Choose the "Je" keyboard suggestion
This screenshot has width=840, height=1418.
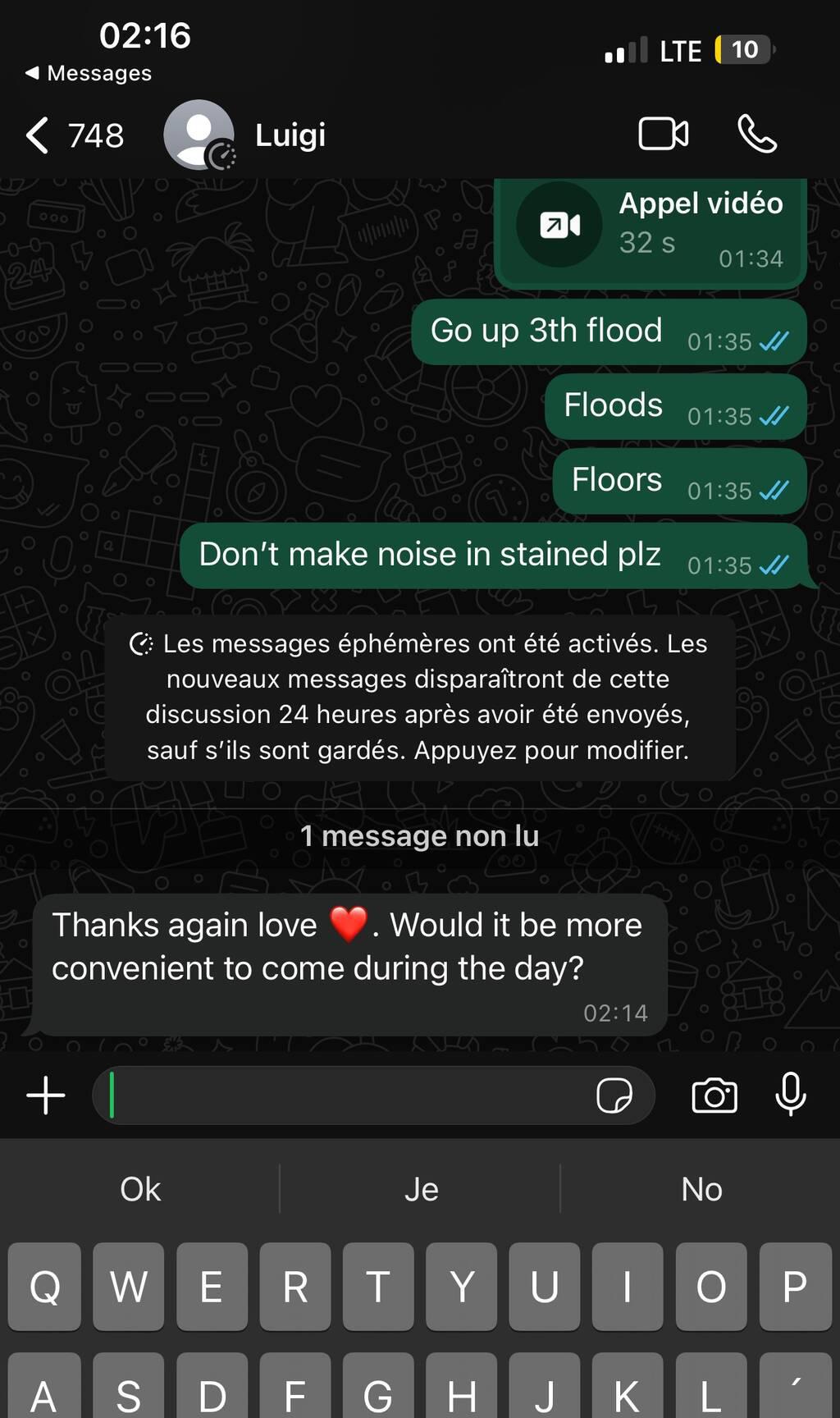(x=421, y=1189)
